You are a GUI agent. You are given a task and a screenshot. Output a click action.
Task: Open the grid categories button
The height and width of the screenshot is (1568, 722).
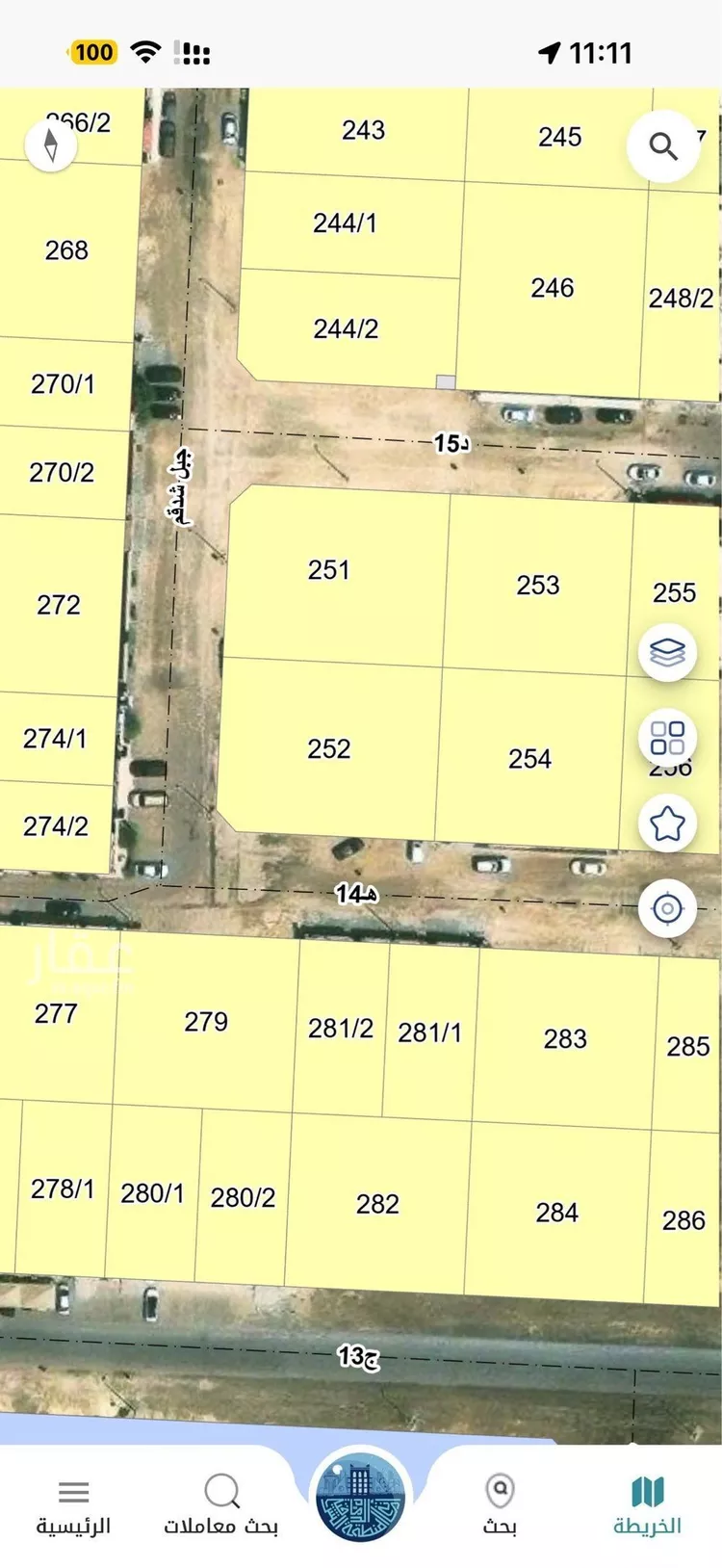[667, 739]
